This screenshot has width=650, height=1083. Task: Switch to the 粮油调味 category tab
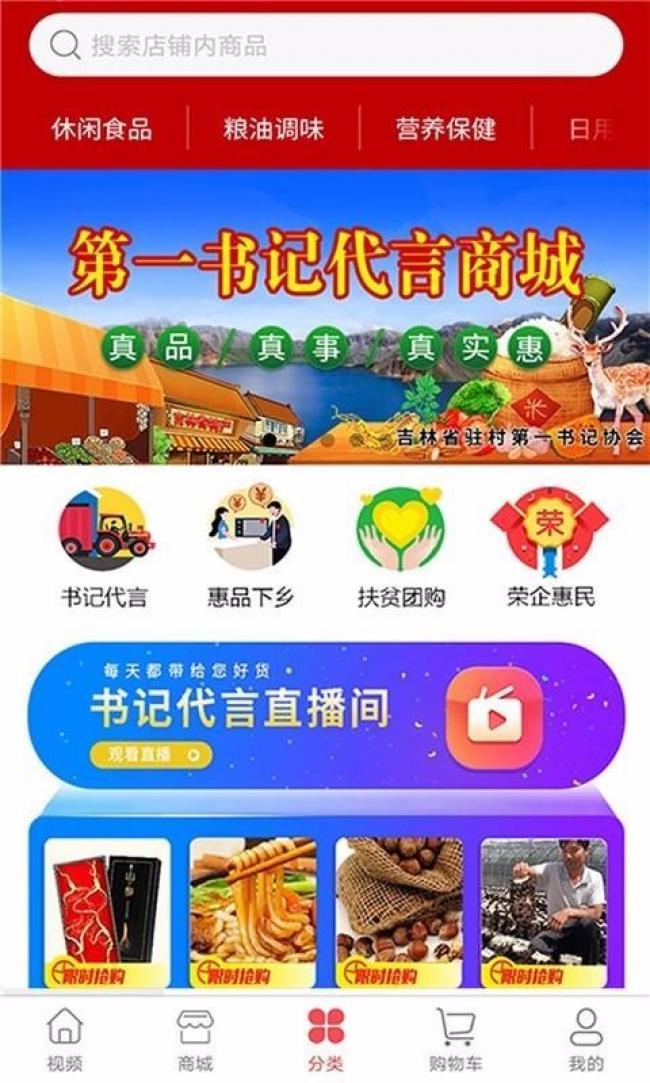pyautogui.click(x=274, y=129)
